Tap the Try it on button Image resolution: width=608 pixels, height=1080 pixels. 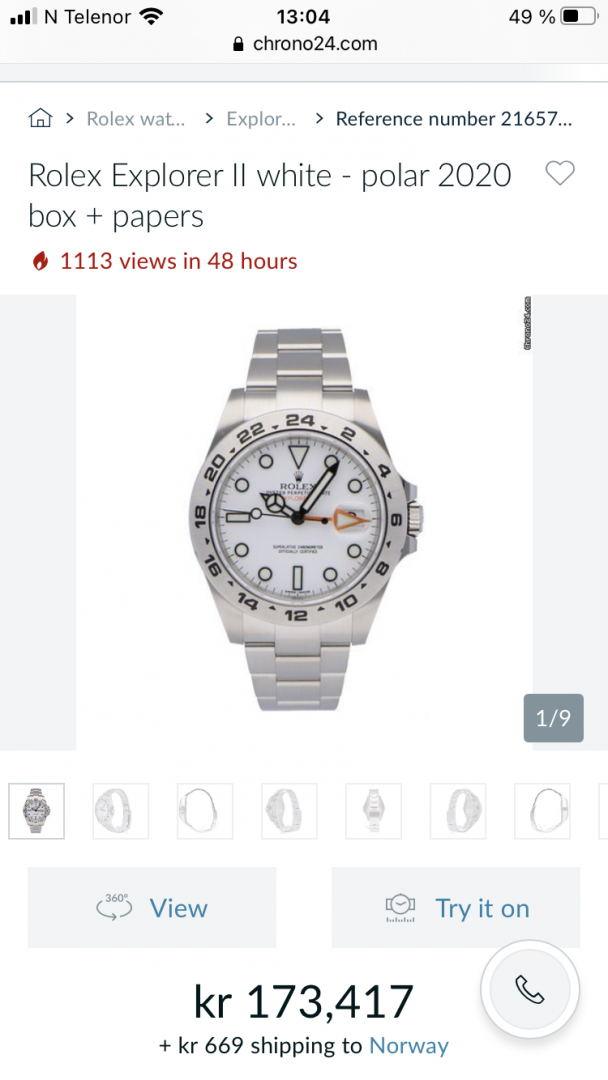456,908
